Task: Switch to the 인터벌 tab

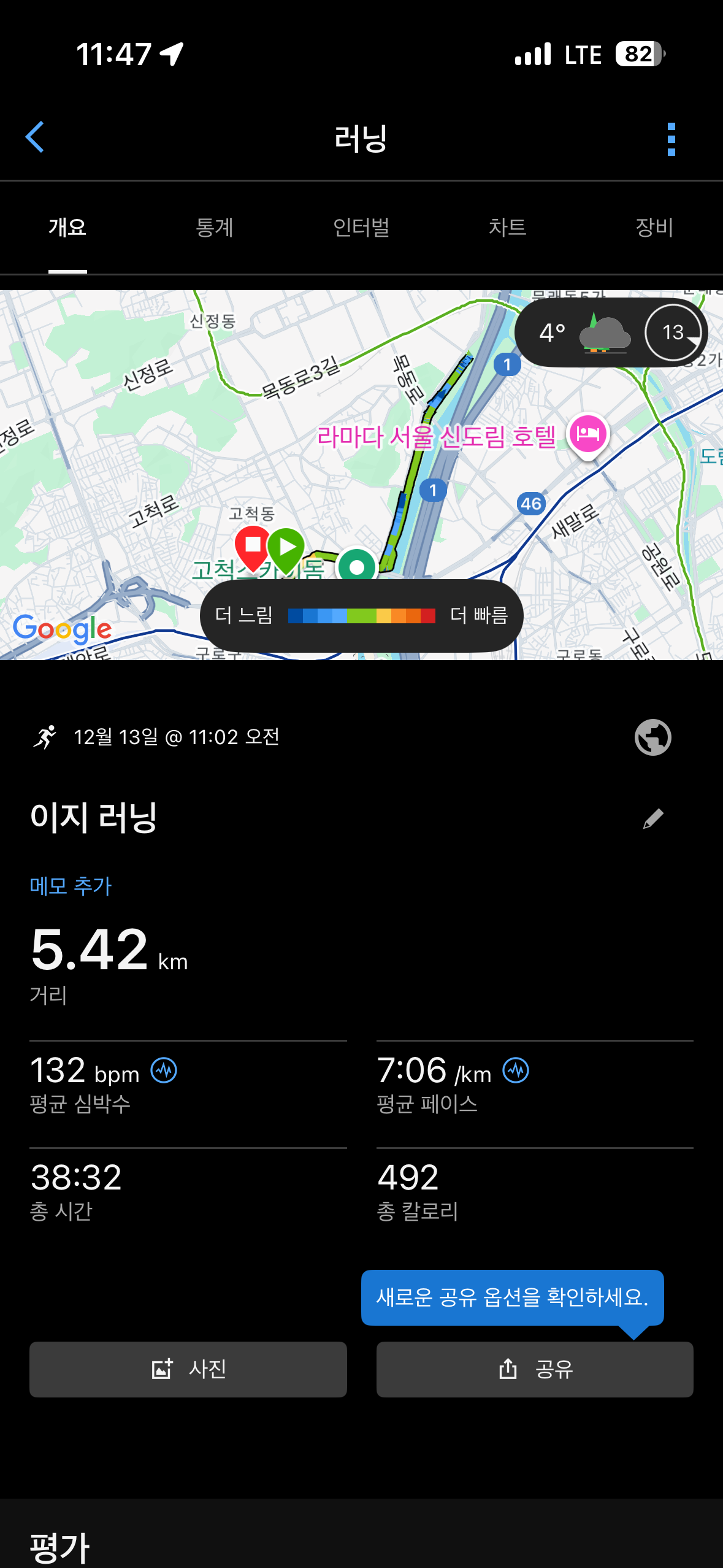Action: pos(361,227)
